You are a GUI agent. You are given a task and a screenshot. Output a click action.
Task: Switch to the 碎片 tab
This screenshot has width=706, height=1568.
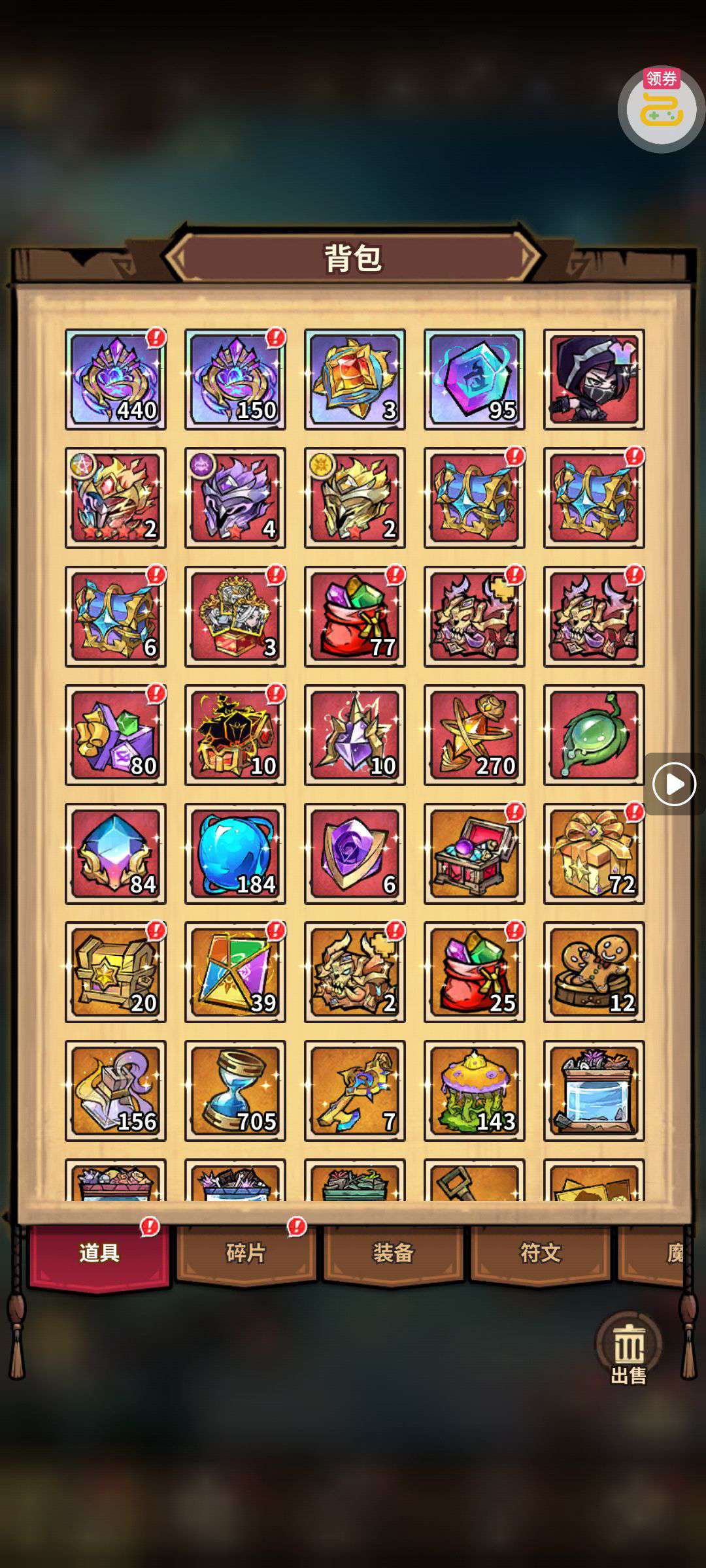point(246,1252)
